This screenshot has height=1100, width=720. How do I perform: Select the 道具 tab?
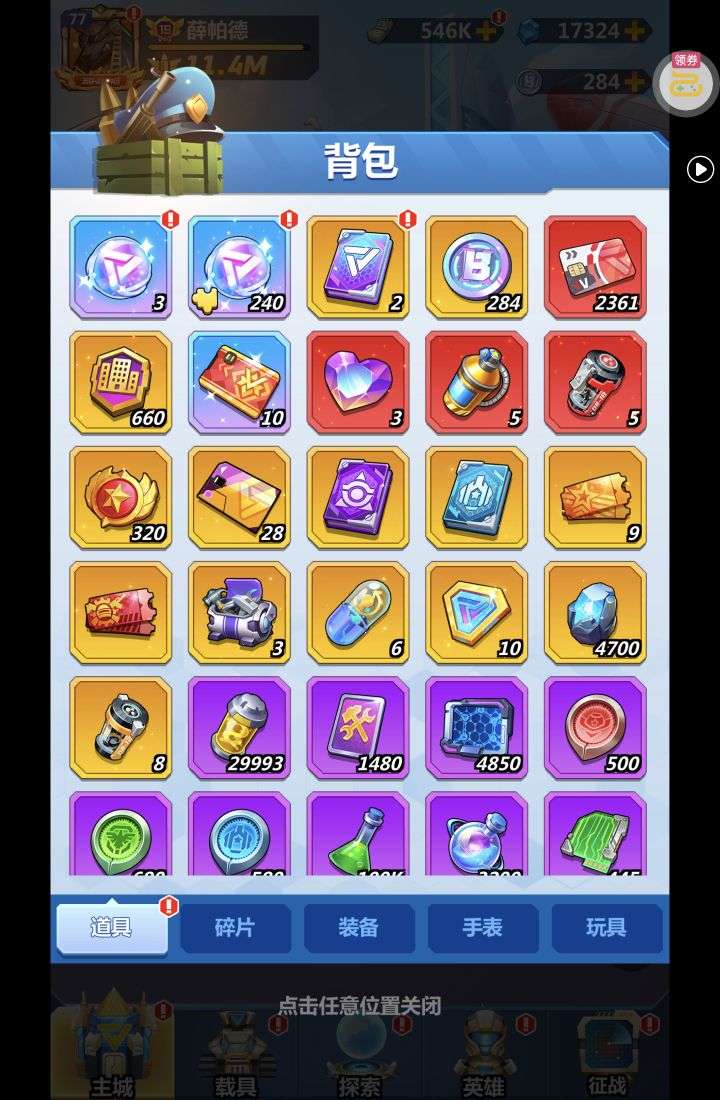[111, 928]
